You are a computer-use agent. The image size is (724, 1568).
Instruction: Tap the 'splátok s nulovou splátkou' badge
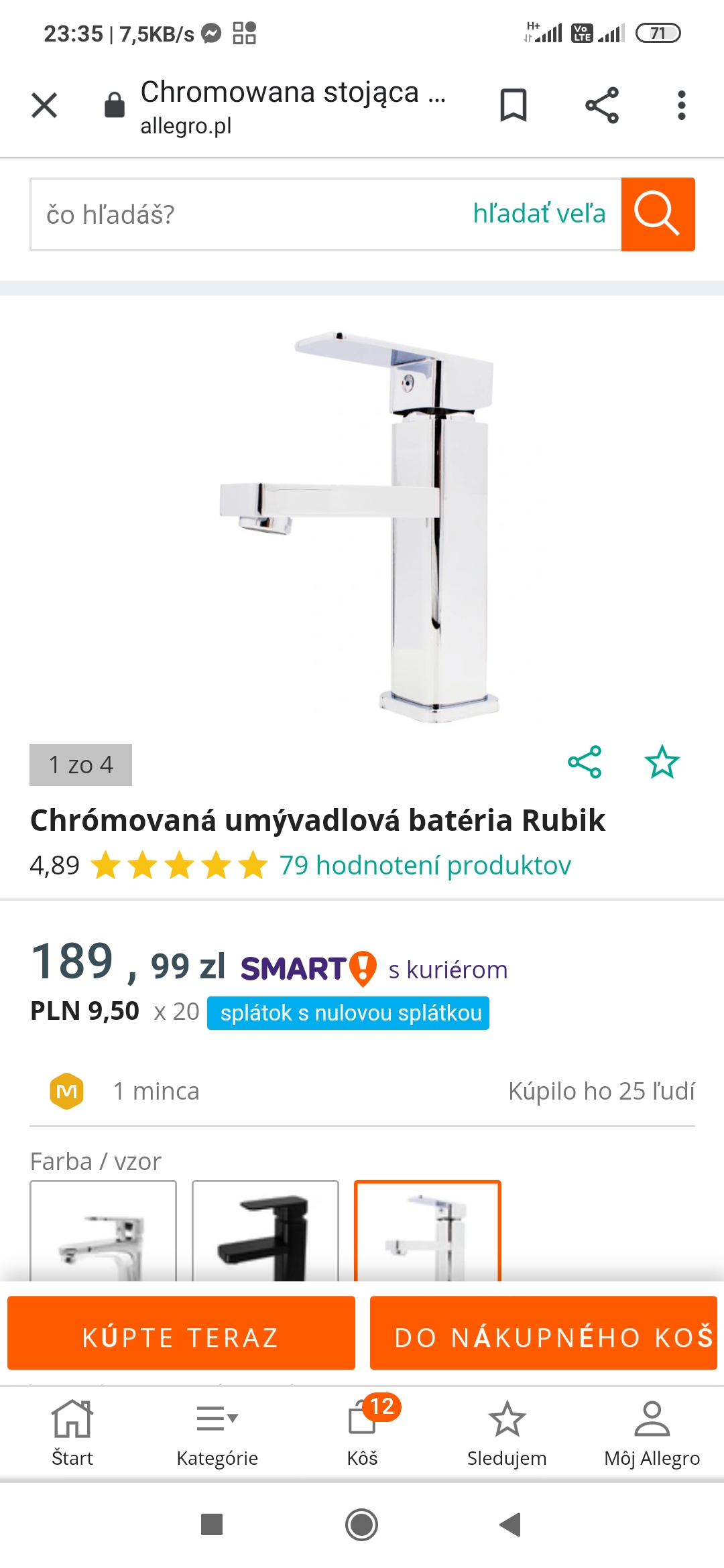[349, 1013]
